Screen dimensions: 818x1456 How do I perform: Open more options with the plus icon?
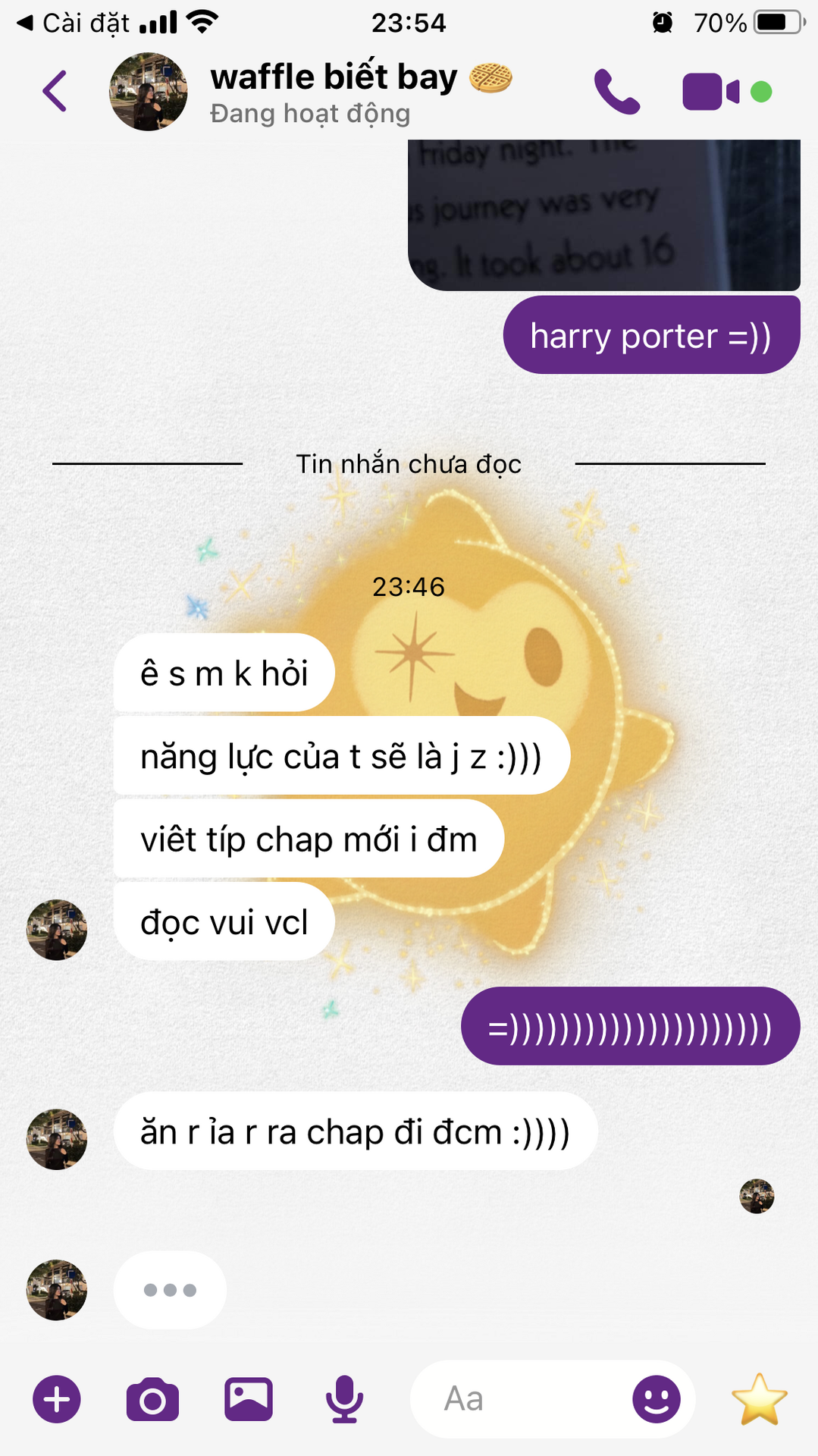pos(57,1399)
